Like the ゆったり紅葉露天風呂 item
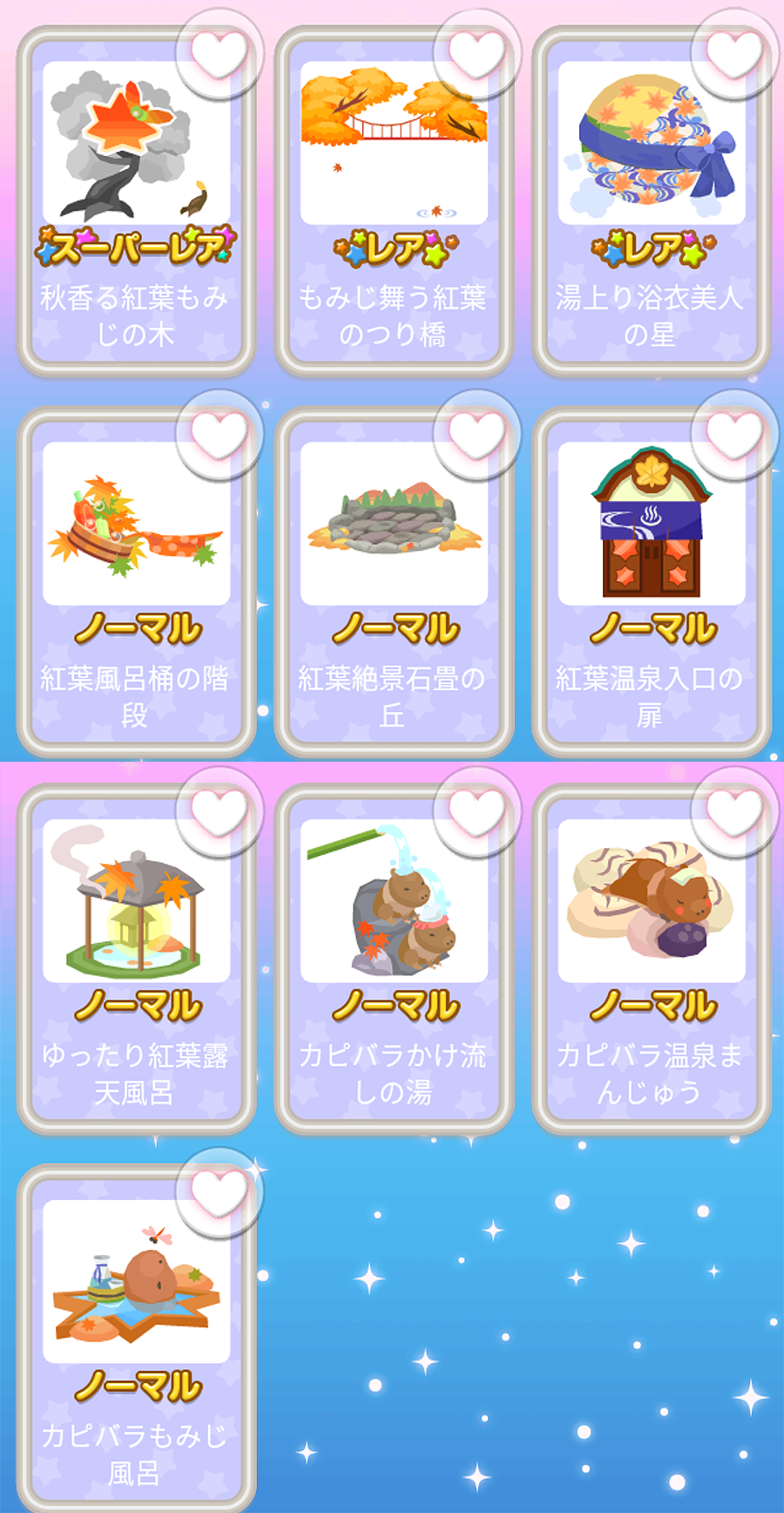The image size is (784, 1513). [x=219, y=811]
